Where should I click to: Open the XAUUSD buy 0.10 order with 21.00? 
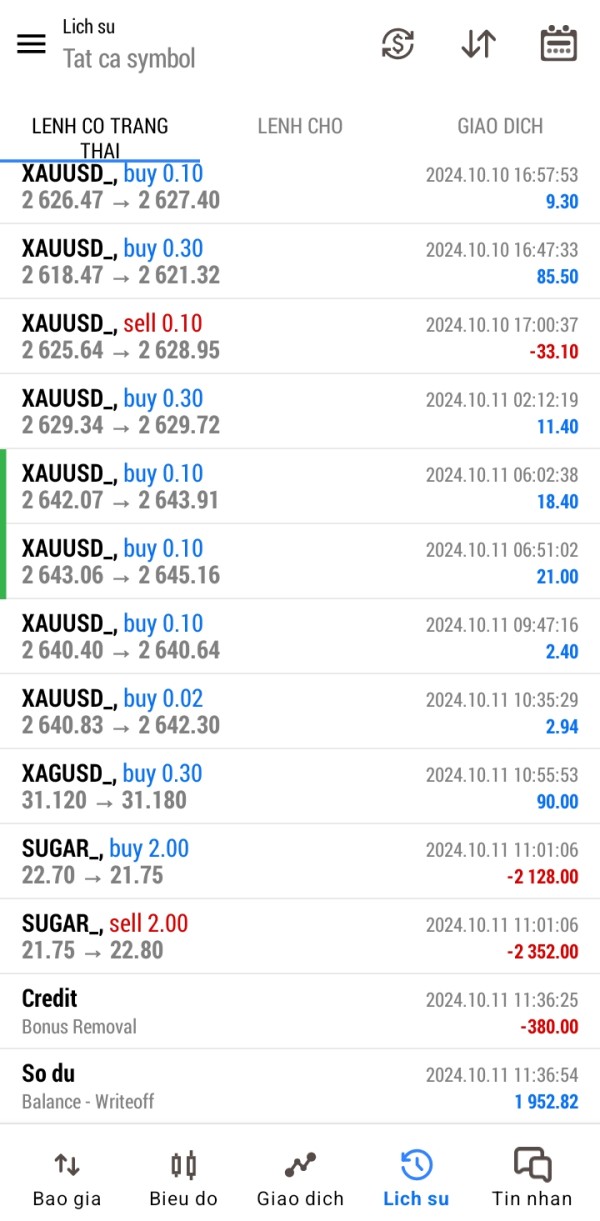(300, 562)
